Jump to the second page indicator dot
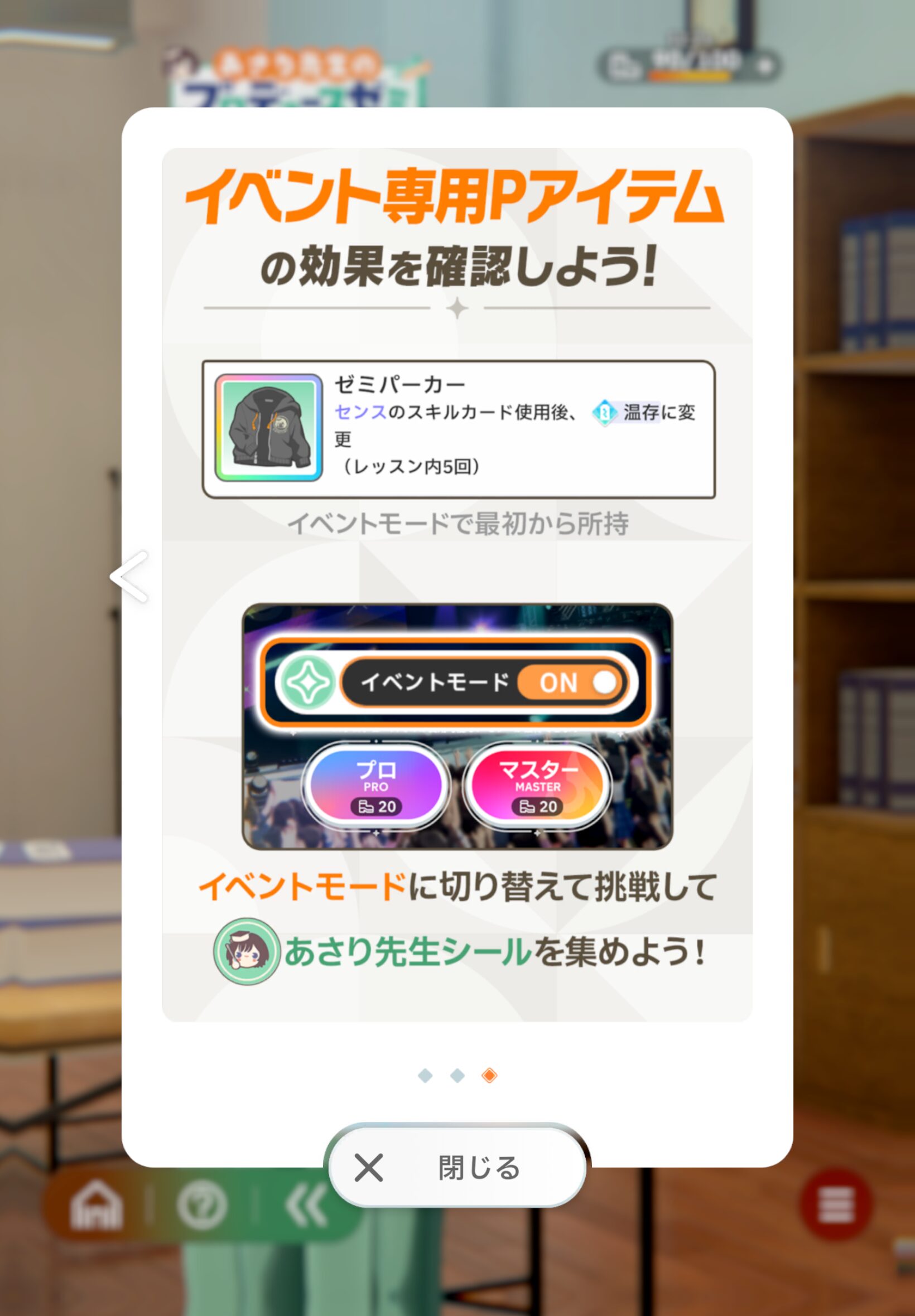 click(x=458, y=1075)
